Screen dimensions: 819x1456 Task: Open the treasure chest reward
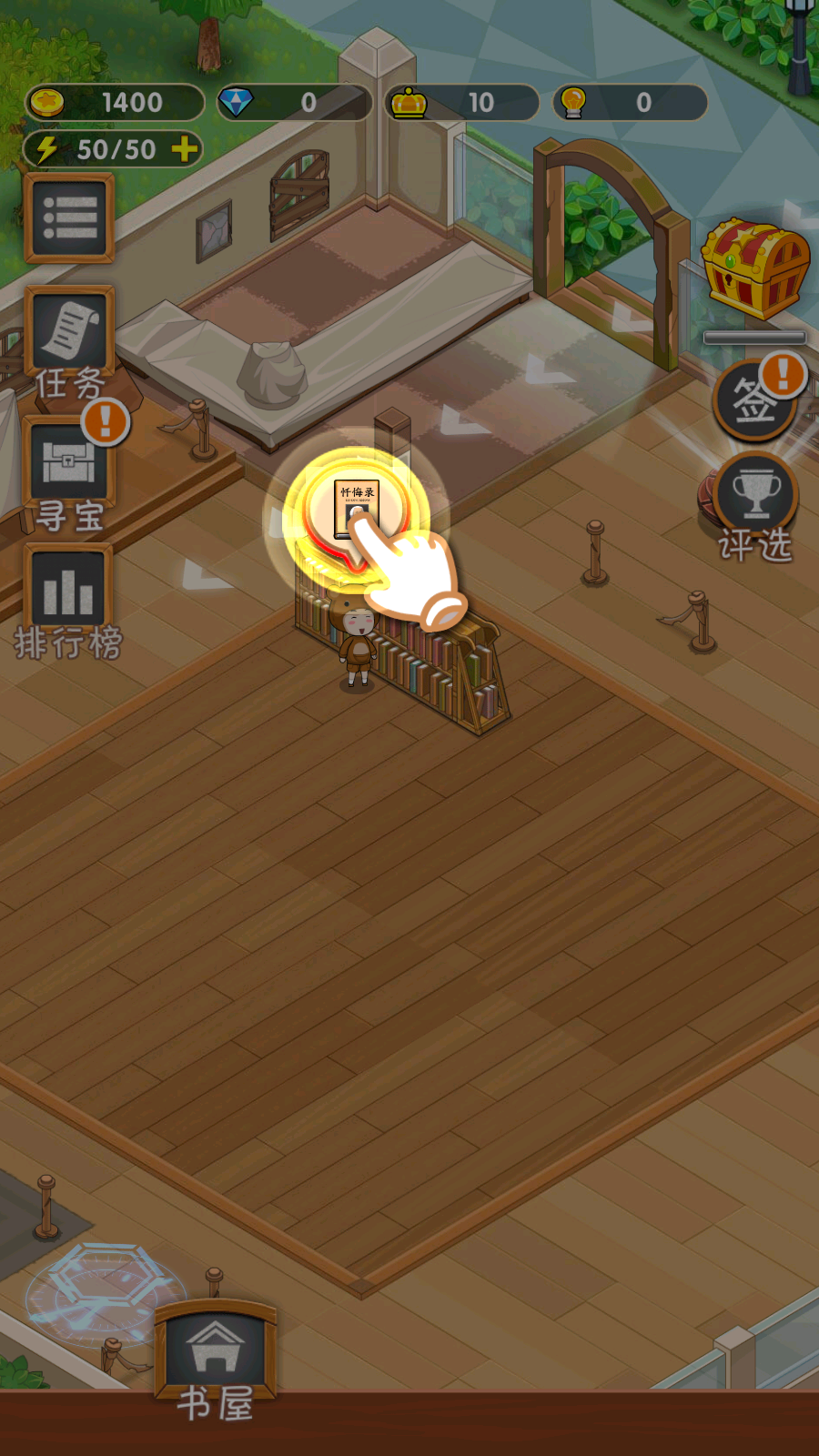(x=754, y=267)
